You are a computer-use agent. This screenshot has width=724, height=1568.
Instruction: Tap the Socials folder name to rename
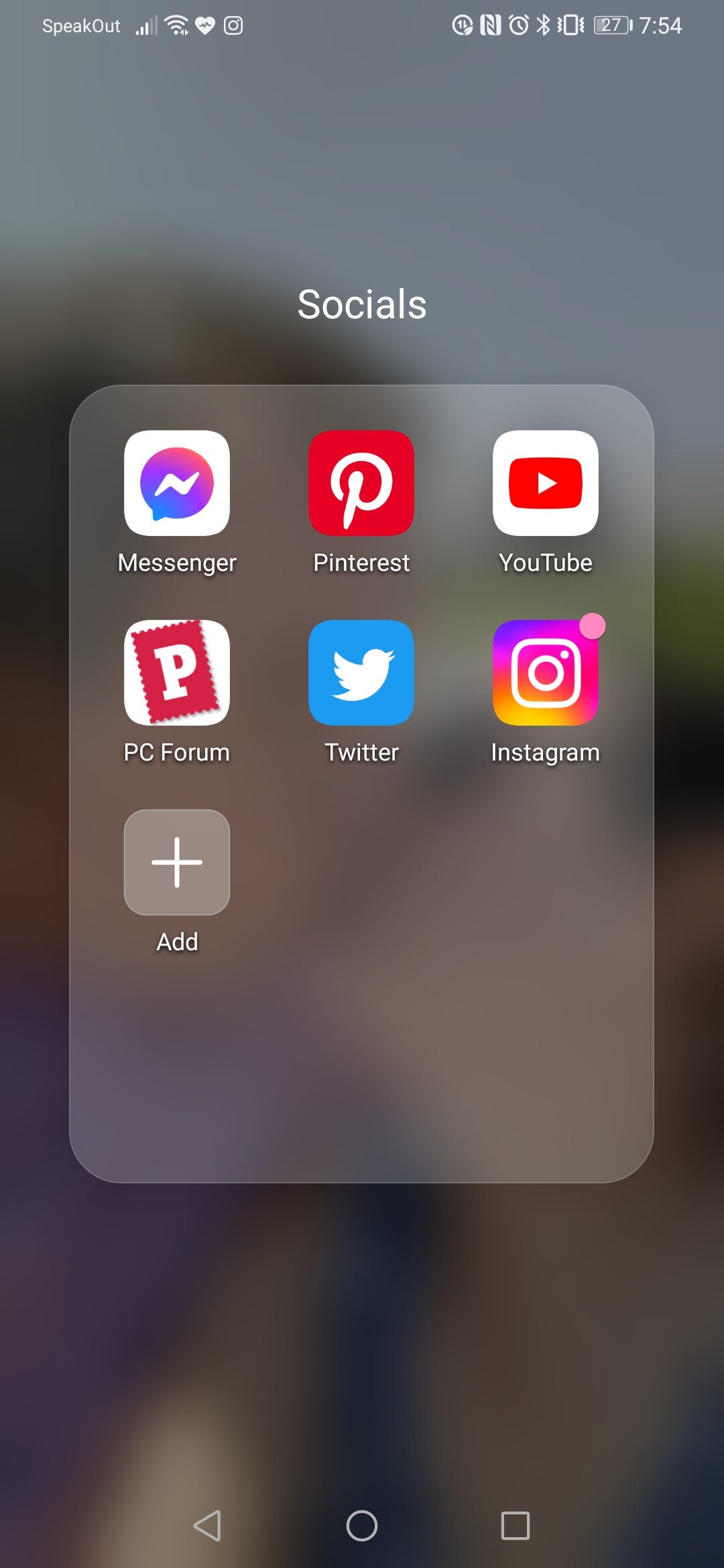tap(362, 304)
